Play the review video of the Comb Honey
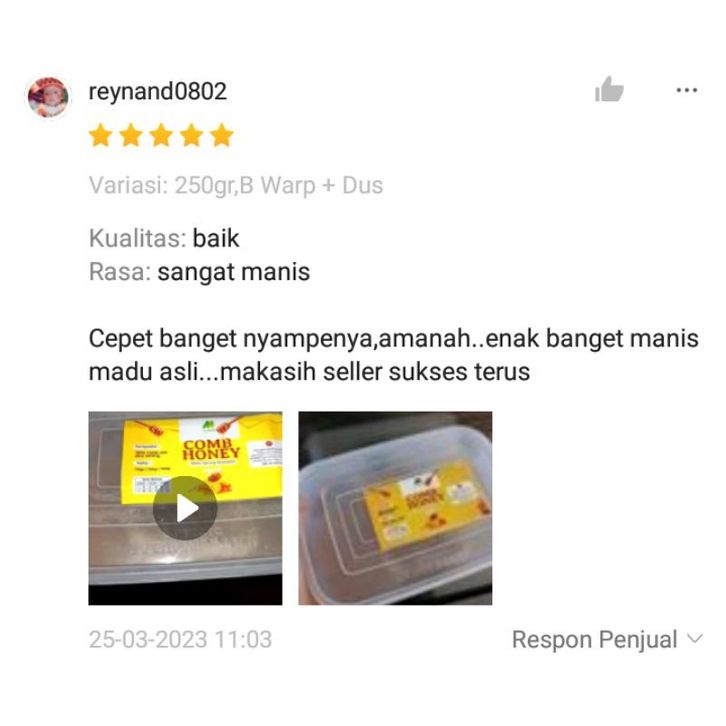This screenshot has width=726, height=726. click(185, 508)
